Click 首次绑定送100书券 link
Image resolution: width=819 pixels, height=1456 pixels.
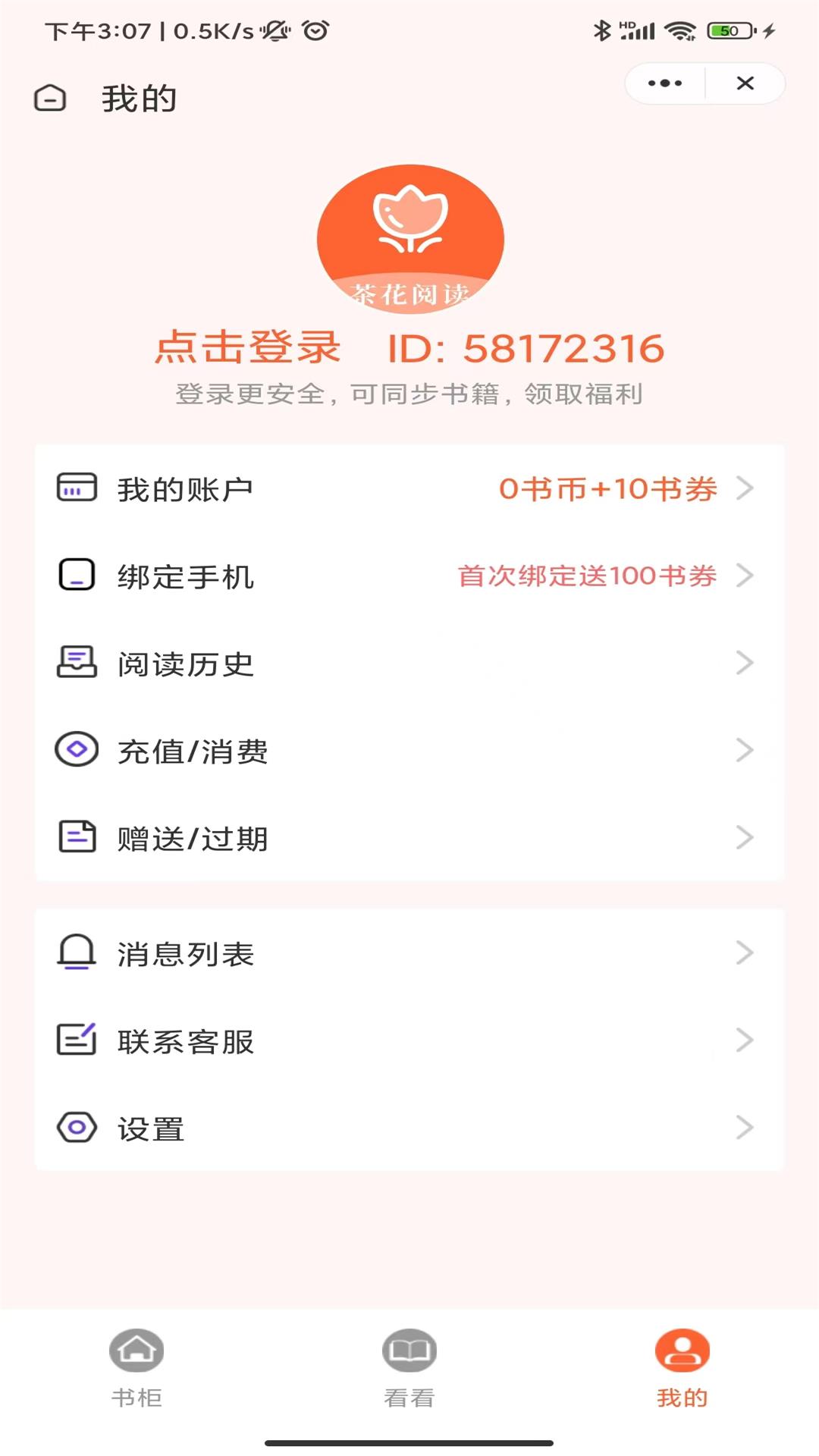pos(585,577)
